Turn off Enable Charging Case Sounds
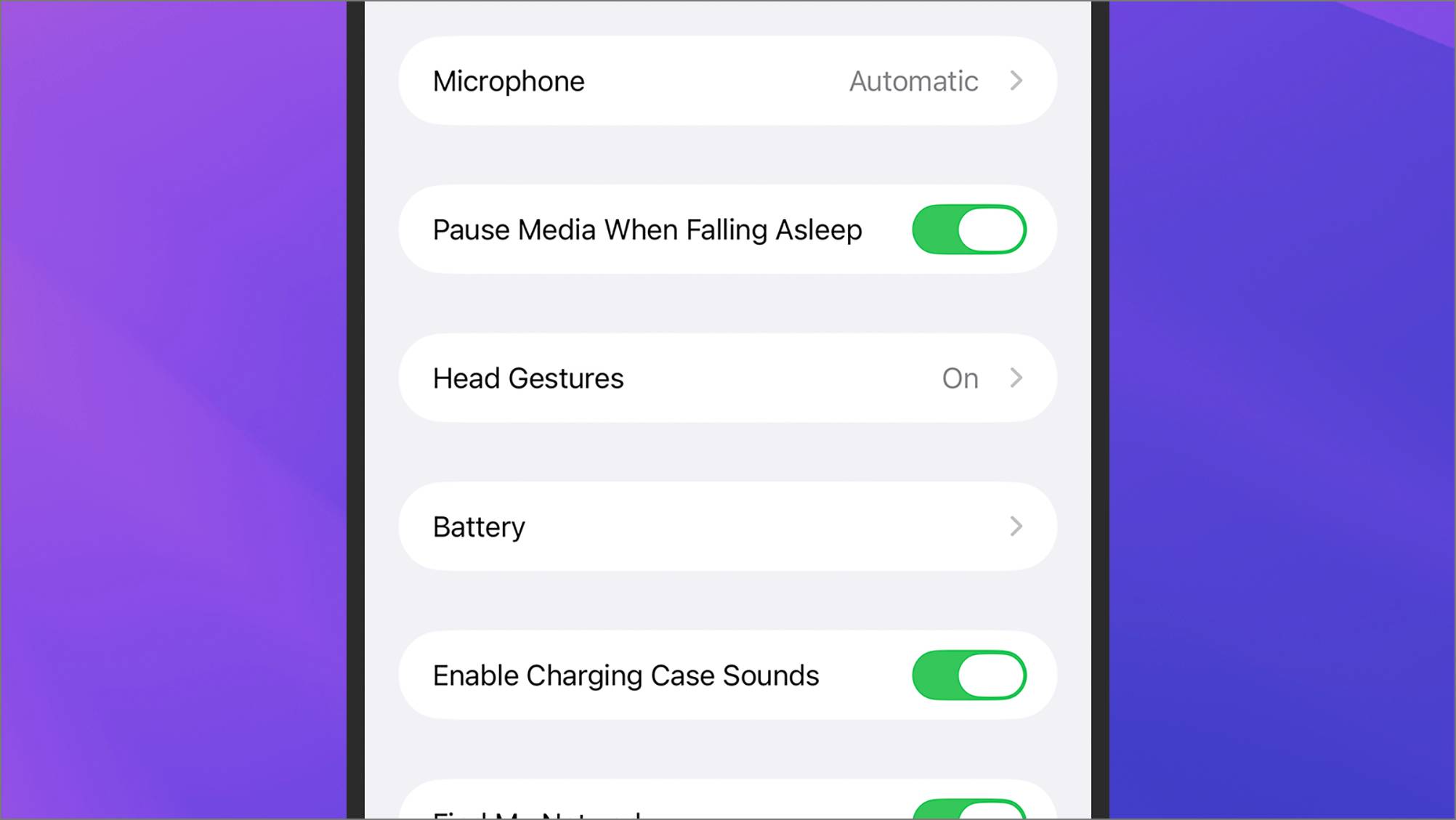Viewport: 1456px width, 820px height. point(968,675)
